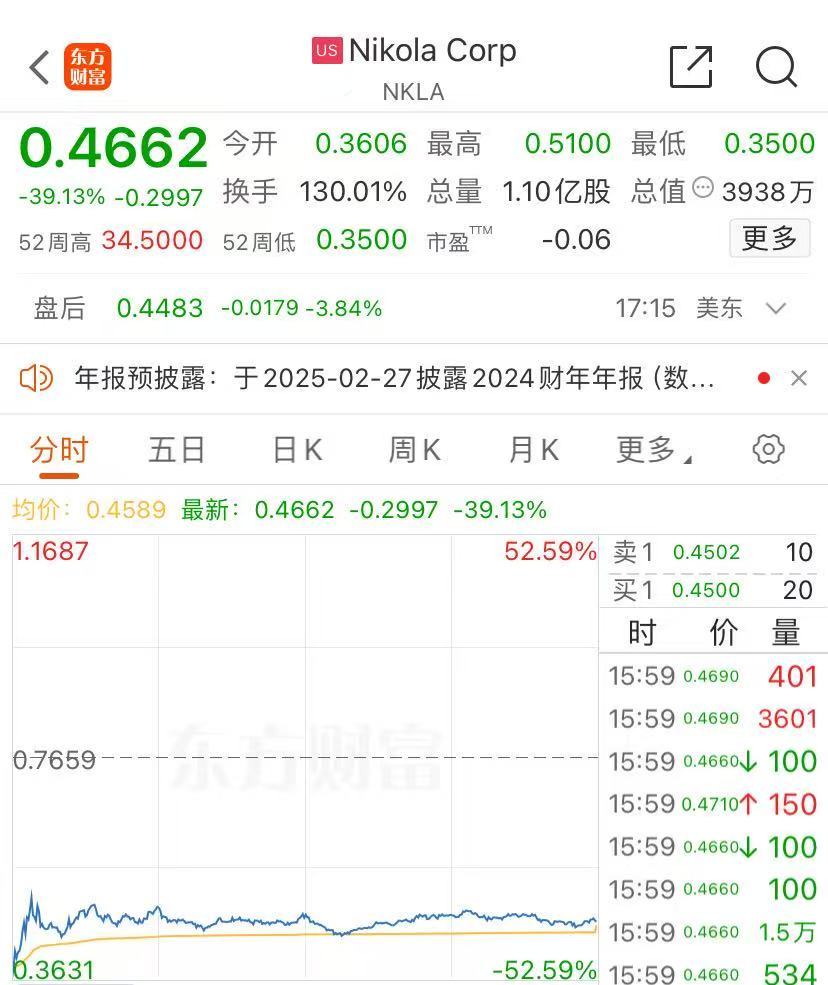Open the 年报预披露 announcement

click(x=394, y=378)
